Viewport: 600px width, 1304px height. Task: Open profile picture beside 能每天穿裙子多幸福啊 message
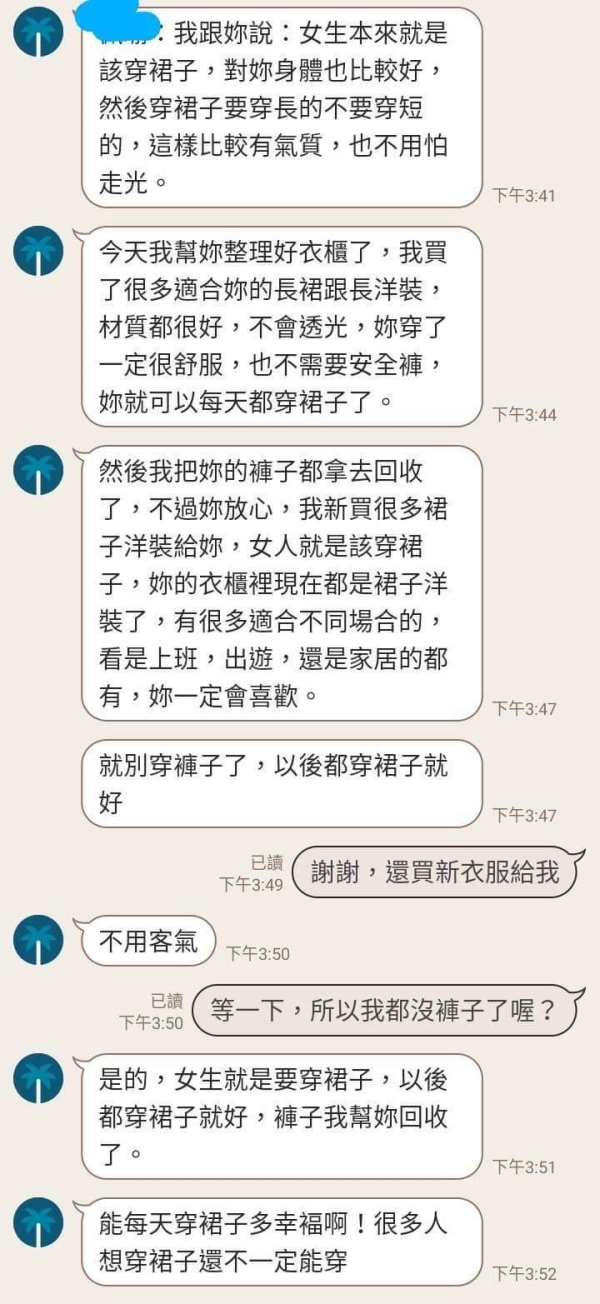tap(38, 1223)
